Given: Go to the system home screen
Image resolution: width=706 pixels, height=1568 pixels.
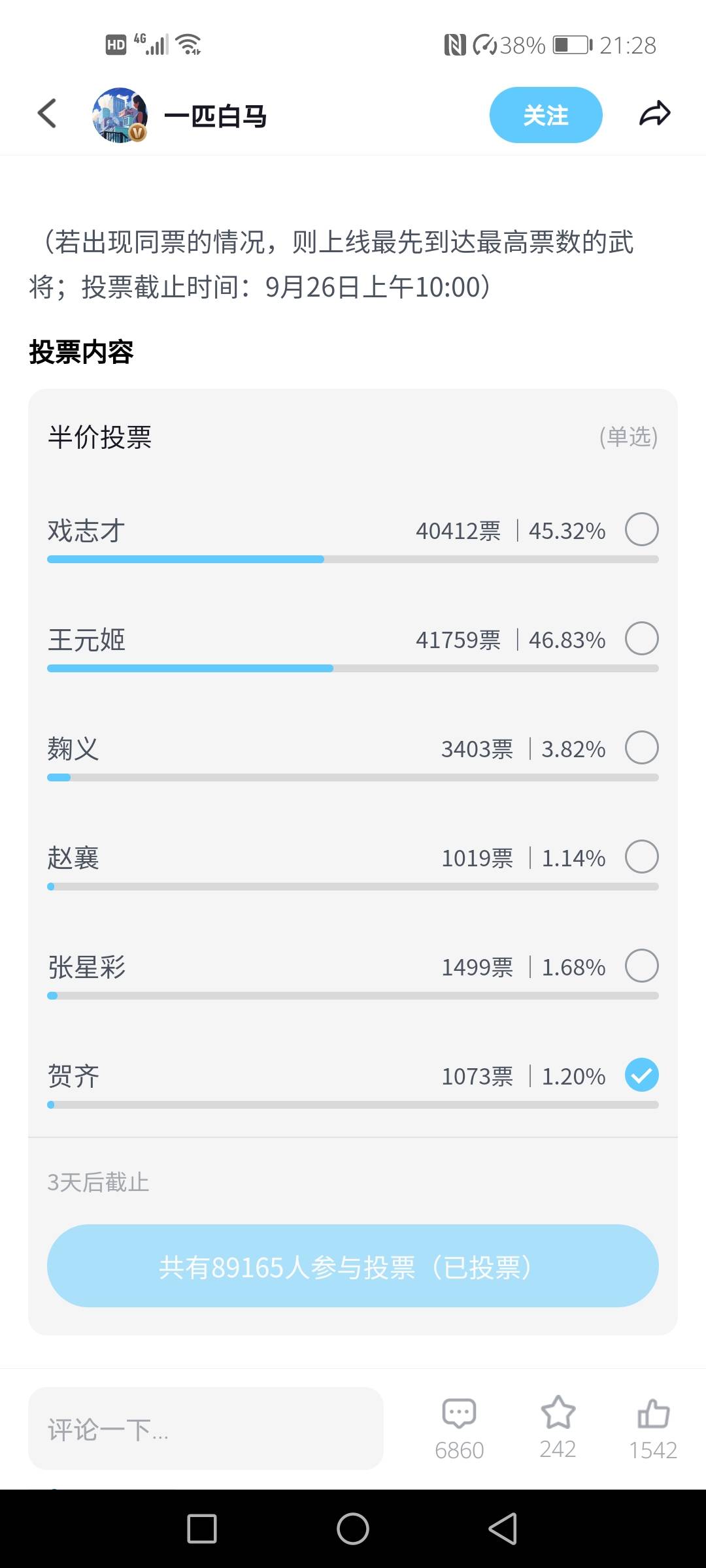Looking at the screenshot, I should 353,1529.
